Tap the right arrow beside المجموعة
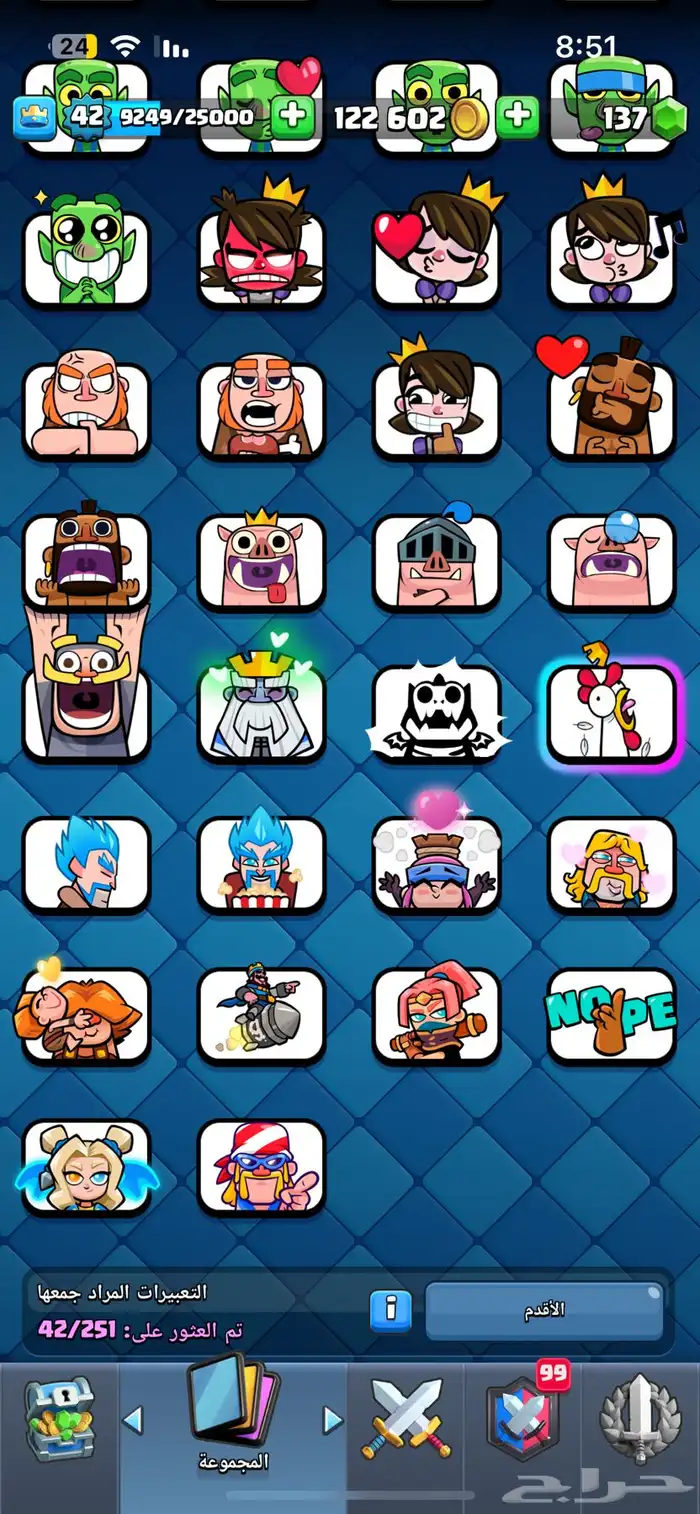Viewport: 700px width, 1514px height. pos(333,1418)
